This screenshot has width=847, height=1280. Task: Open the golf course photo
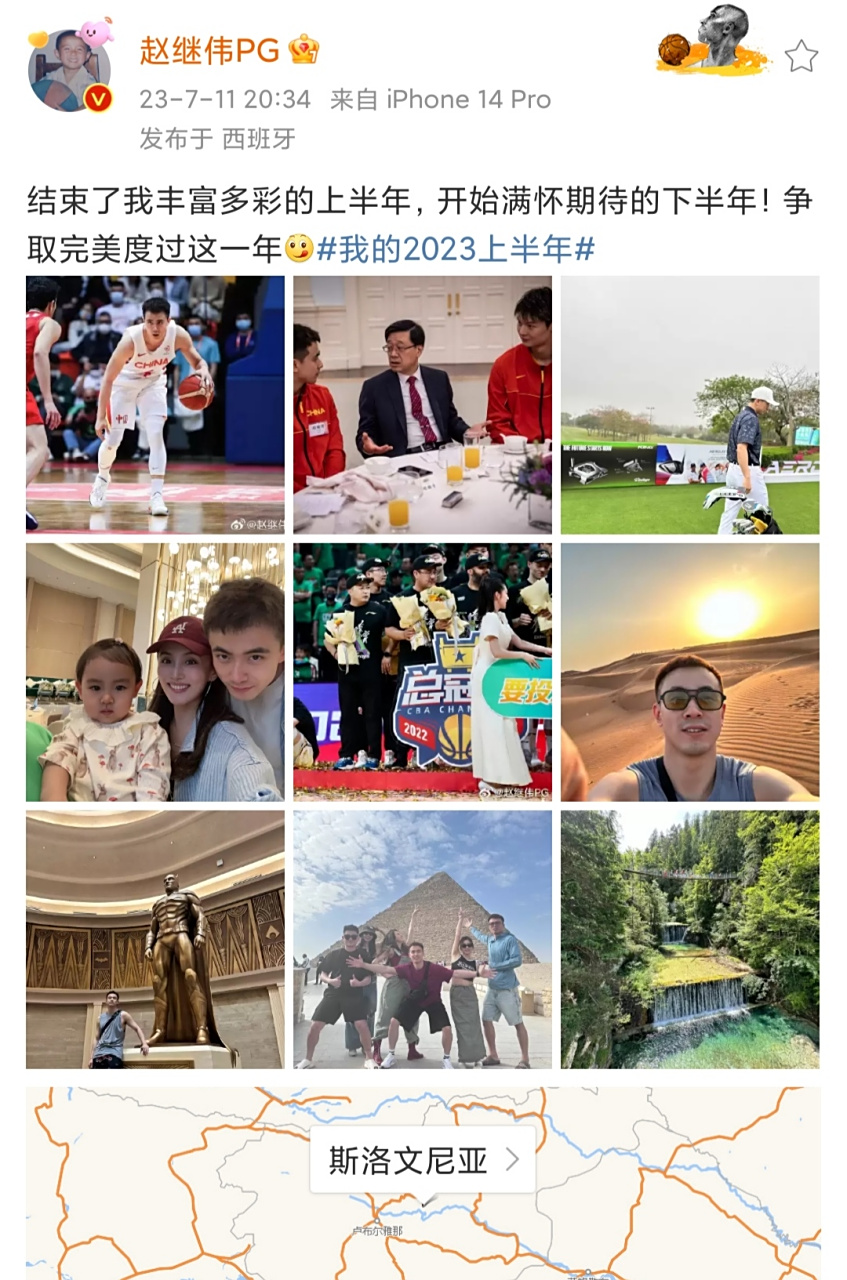(x=689, y=404)
